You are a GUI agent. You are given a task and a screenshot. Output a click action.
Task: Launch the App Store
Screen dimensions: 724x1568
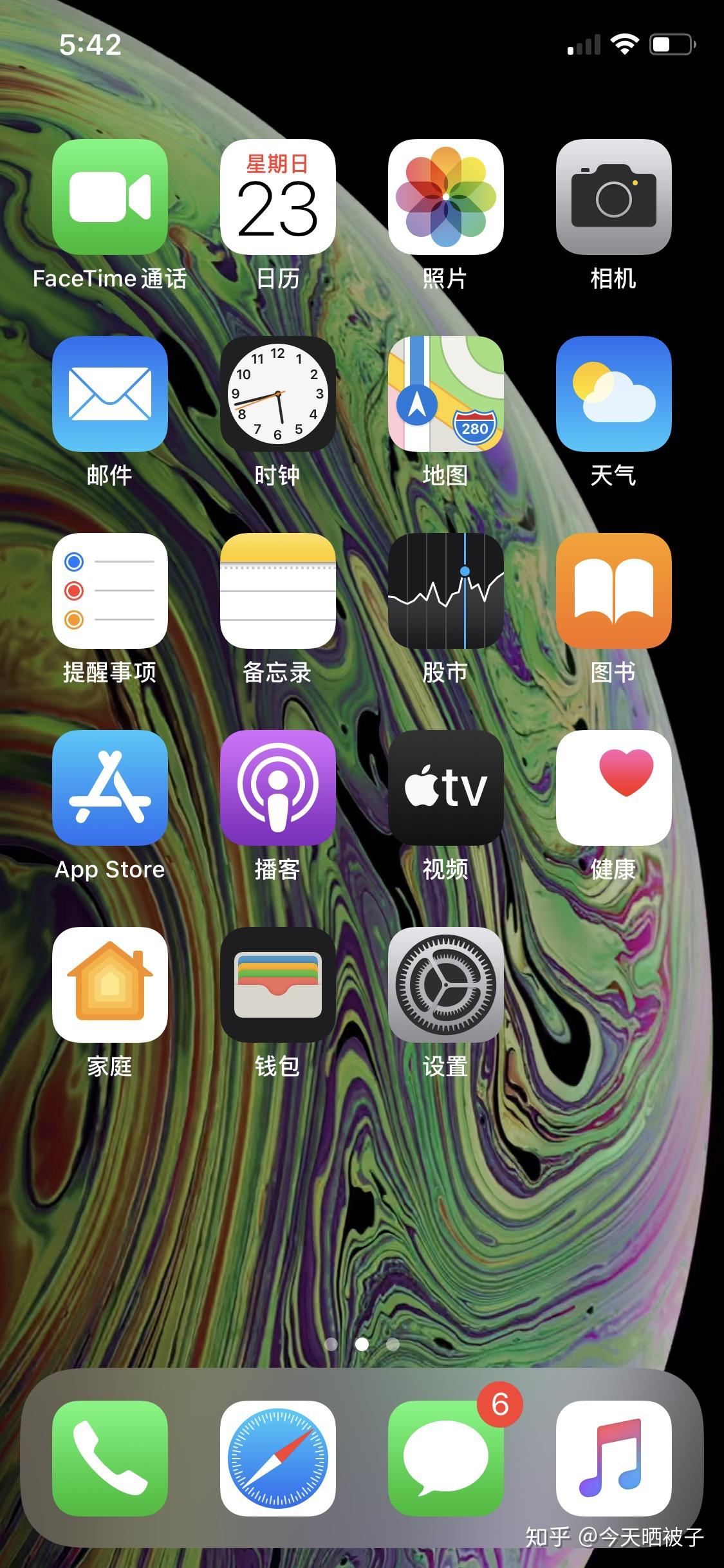109,790
